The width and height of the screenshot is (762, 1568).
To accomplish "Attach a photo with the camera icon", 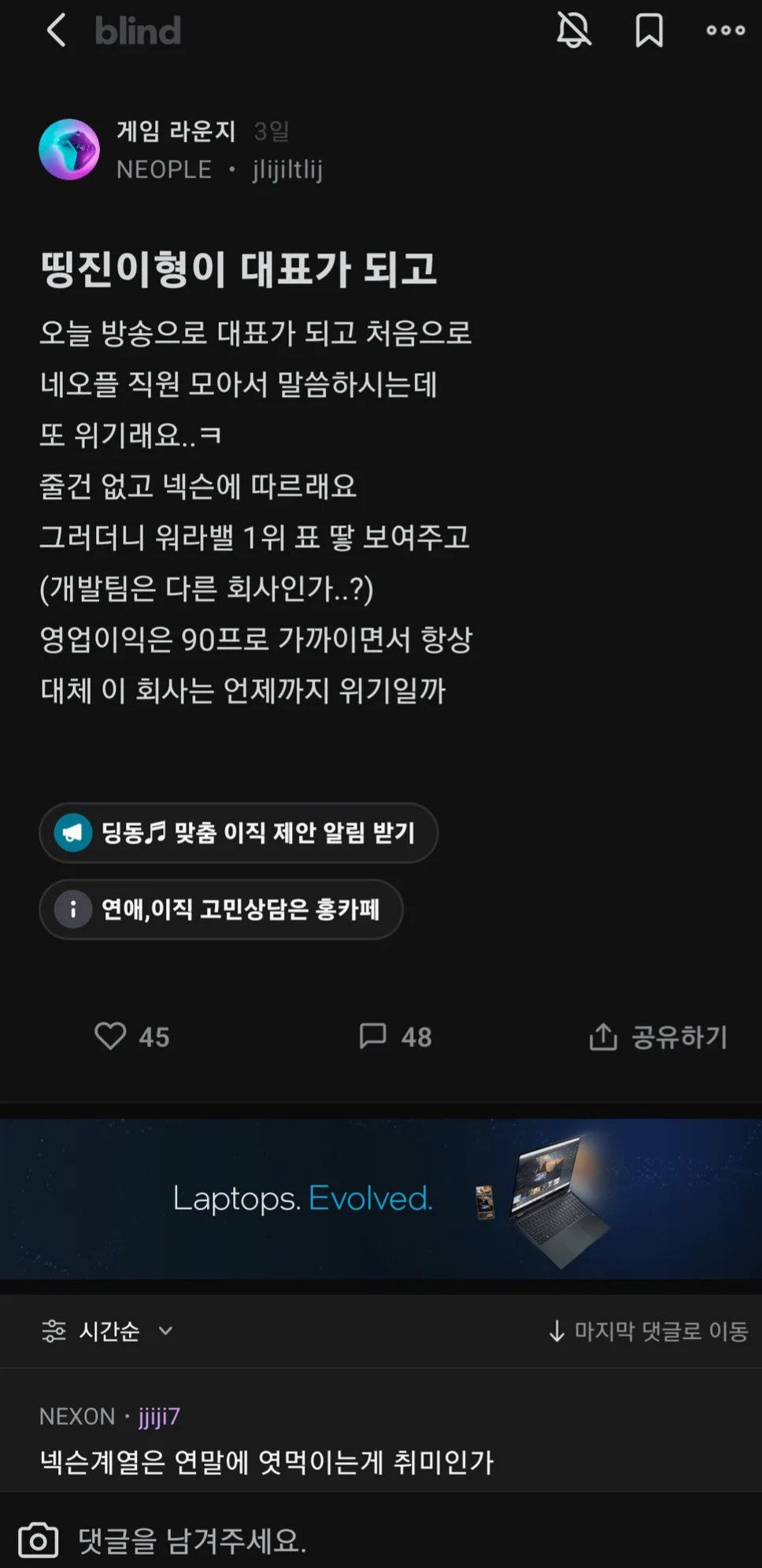I will [38, 1540].
